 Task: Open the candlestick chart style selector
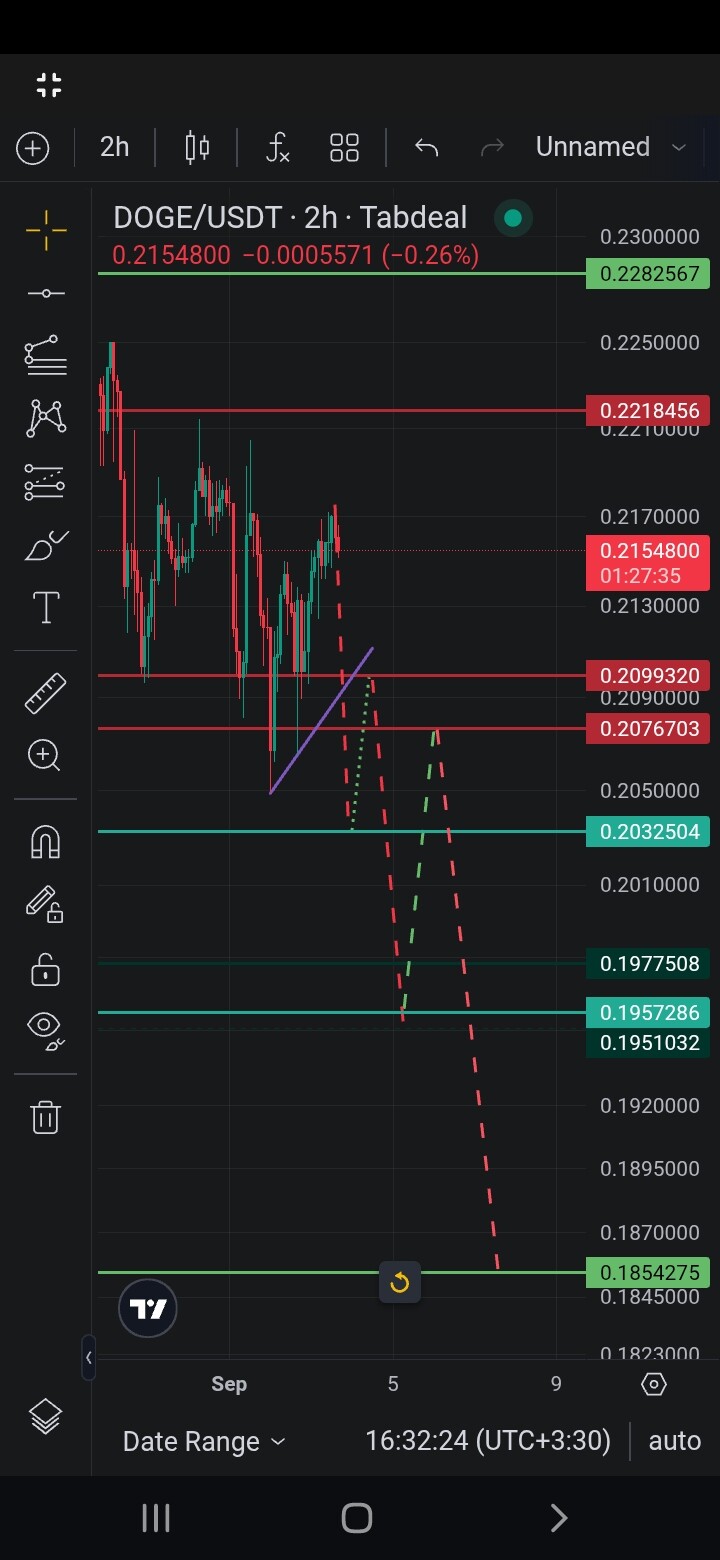pos(197,148)
